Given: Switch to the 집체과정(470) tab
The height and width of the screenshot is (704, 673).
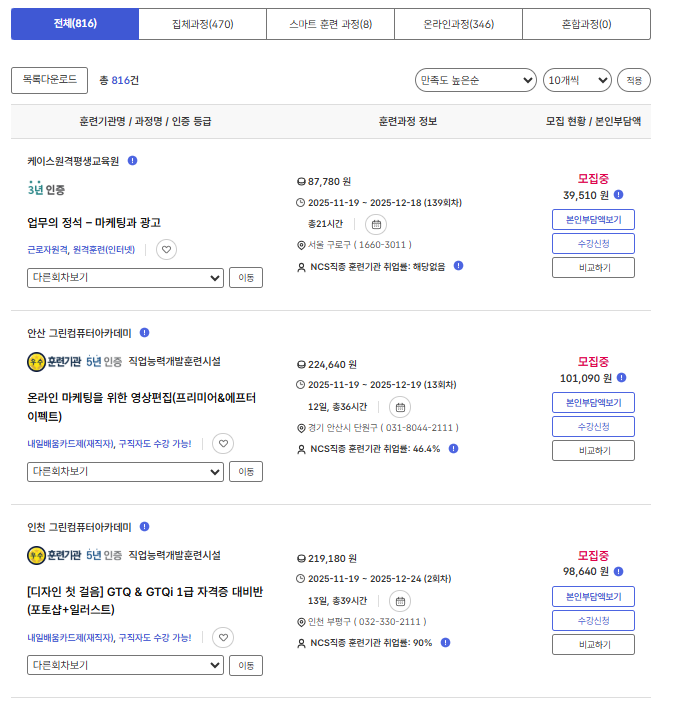Looking at the screenshot, I should tap(202, 24).
